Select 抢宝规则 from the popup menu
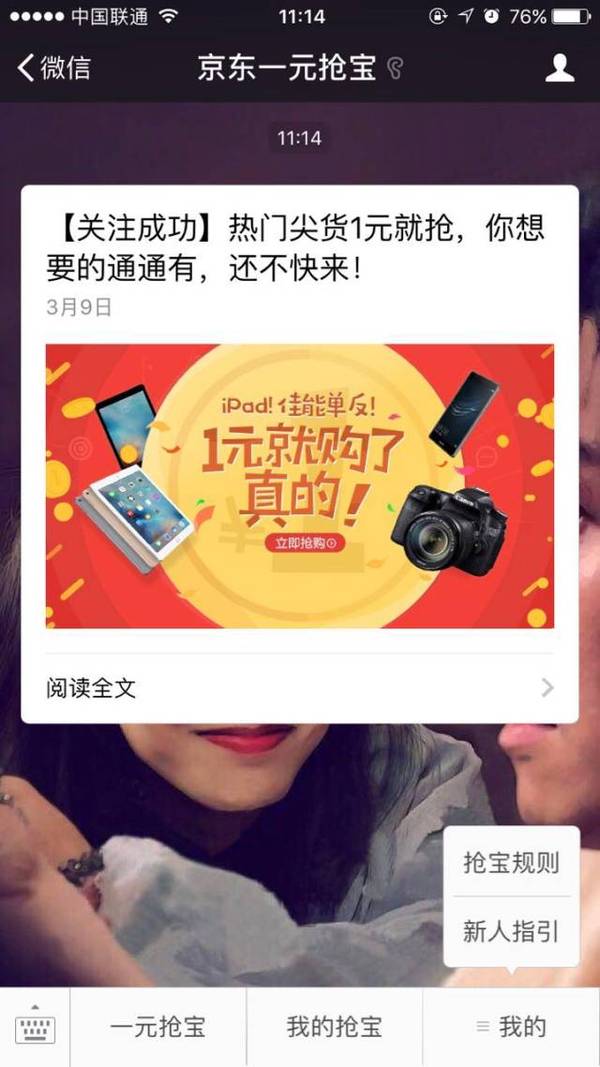 point(512,862)
